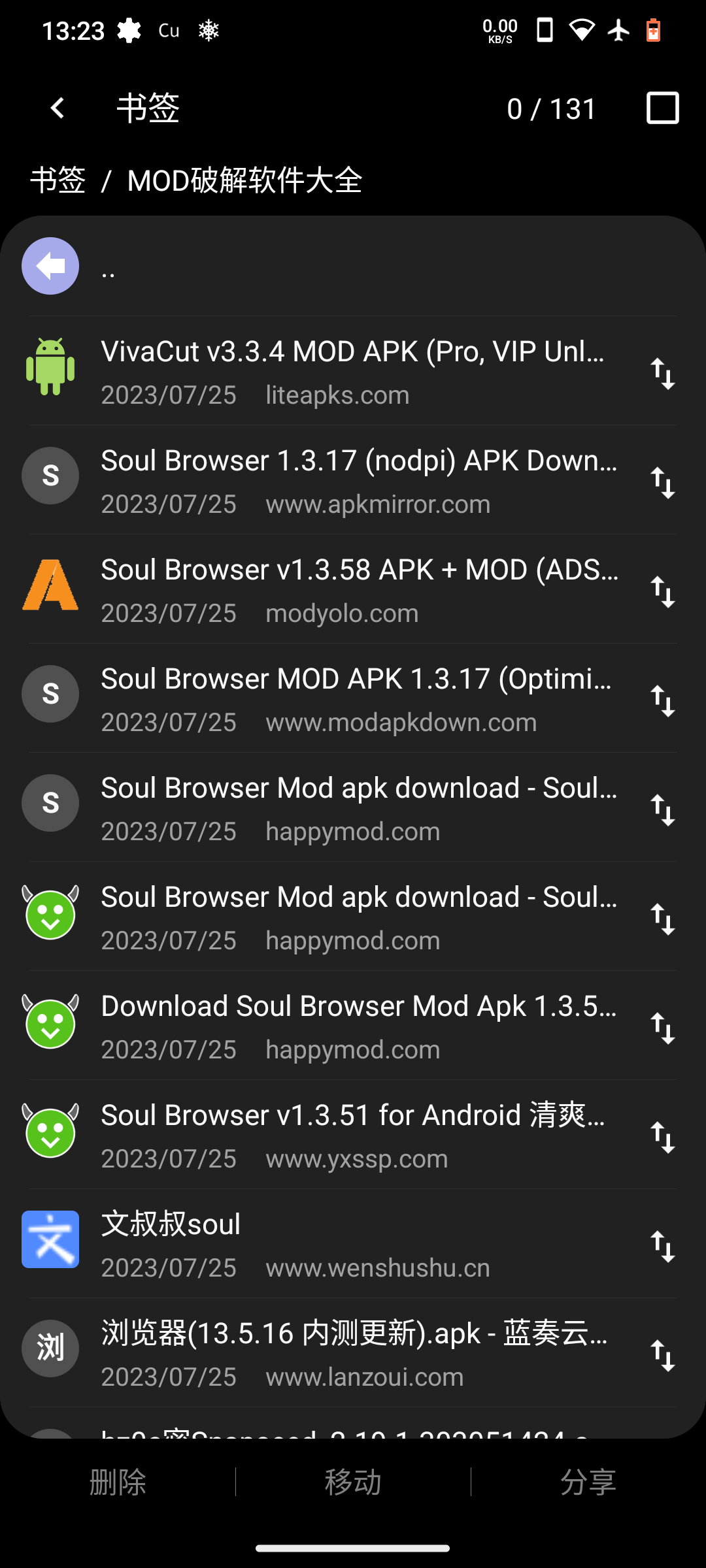The height and width of the screenshot is (1568, 706).
Task: Tap the 删除 (delete) button
Action: pyautogui.click(x=118, y=1482)
